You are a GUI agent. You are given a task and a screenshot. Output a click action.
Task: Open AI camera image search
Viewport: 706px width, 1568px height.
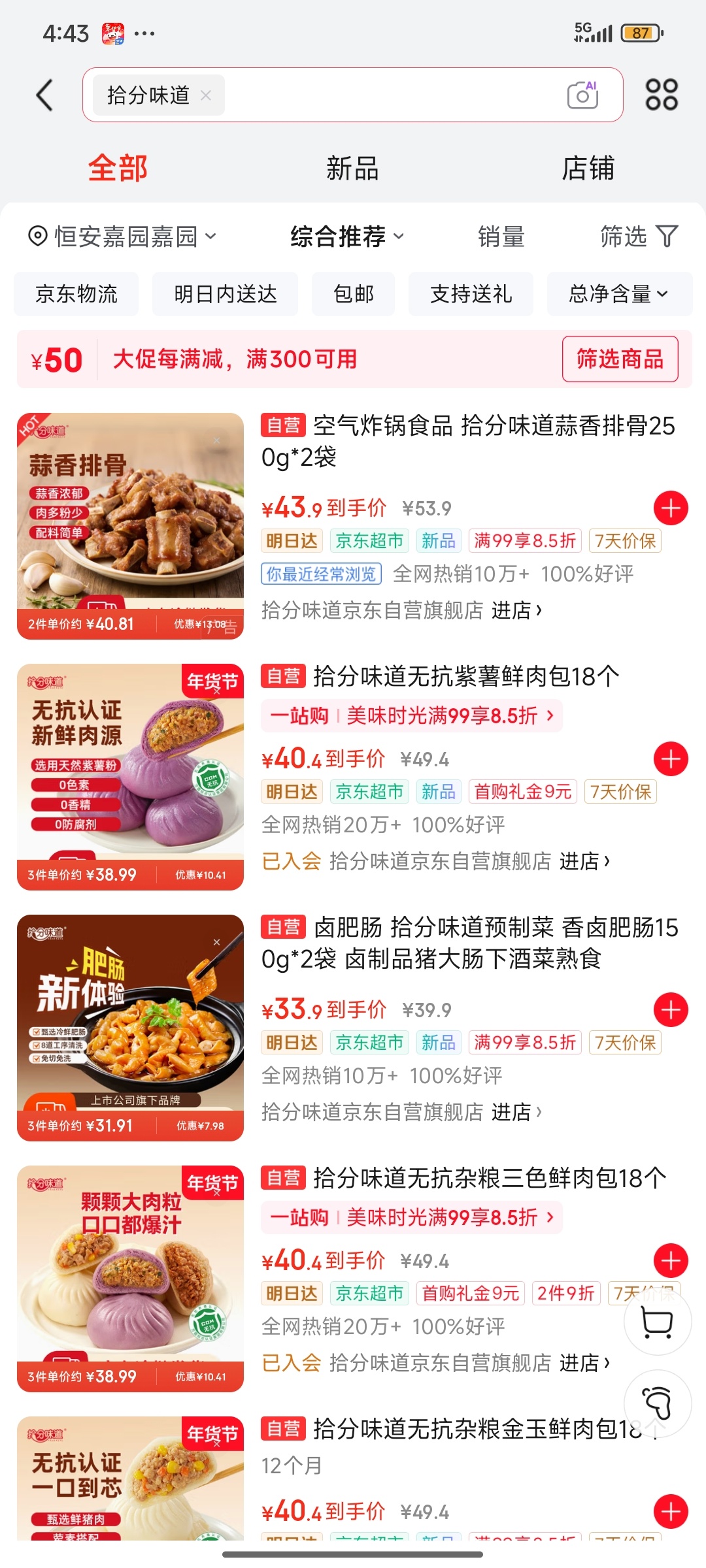582,95
